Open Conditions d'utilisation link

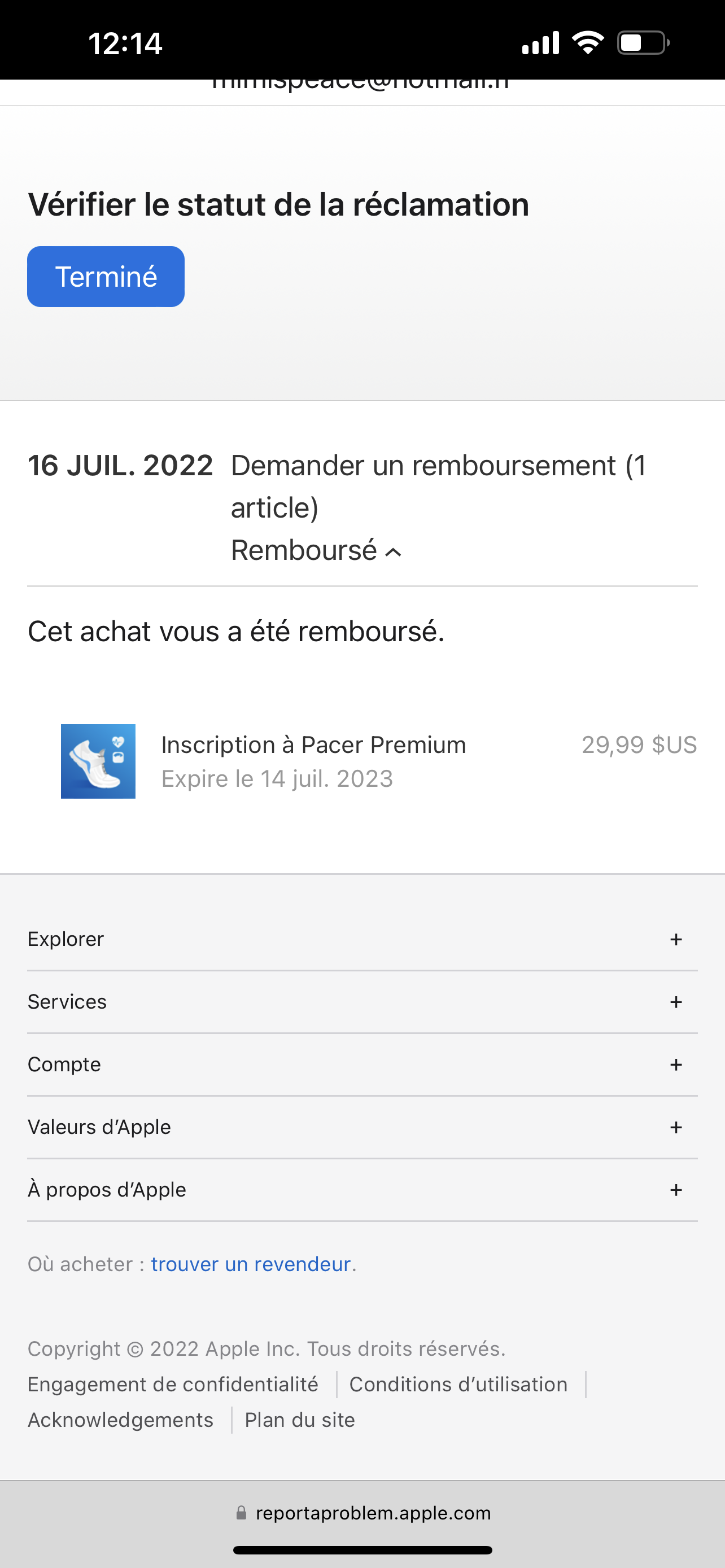tap(458, 1384)
